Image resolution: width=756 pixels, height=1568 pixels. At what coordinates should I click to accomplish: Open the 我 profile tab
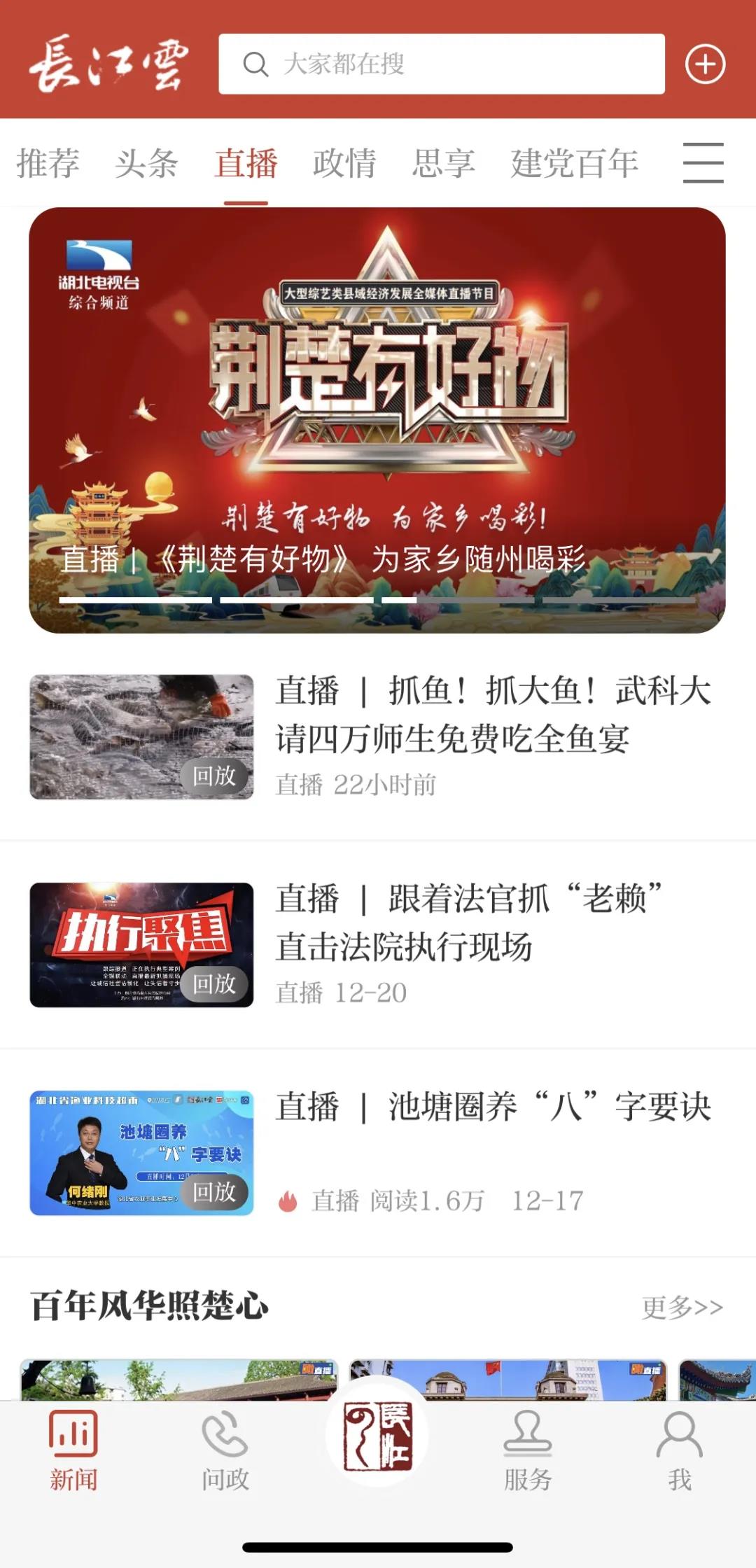[679, 1450]
